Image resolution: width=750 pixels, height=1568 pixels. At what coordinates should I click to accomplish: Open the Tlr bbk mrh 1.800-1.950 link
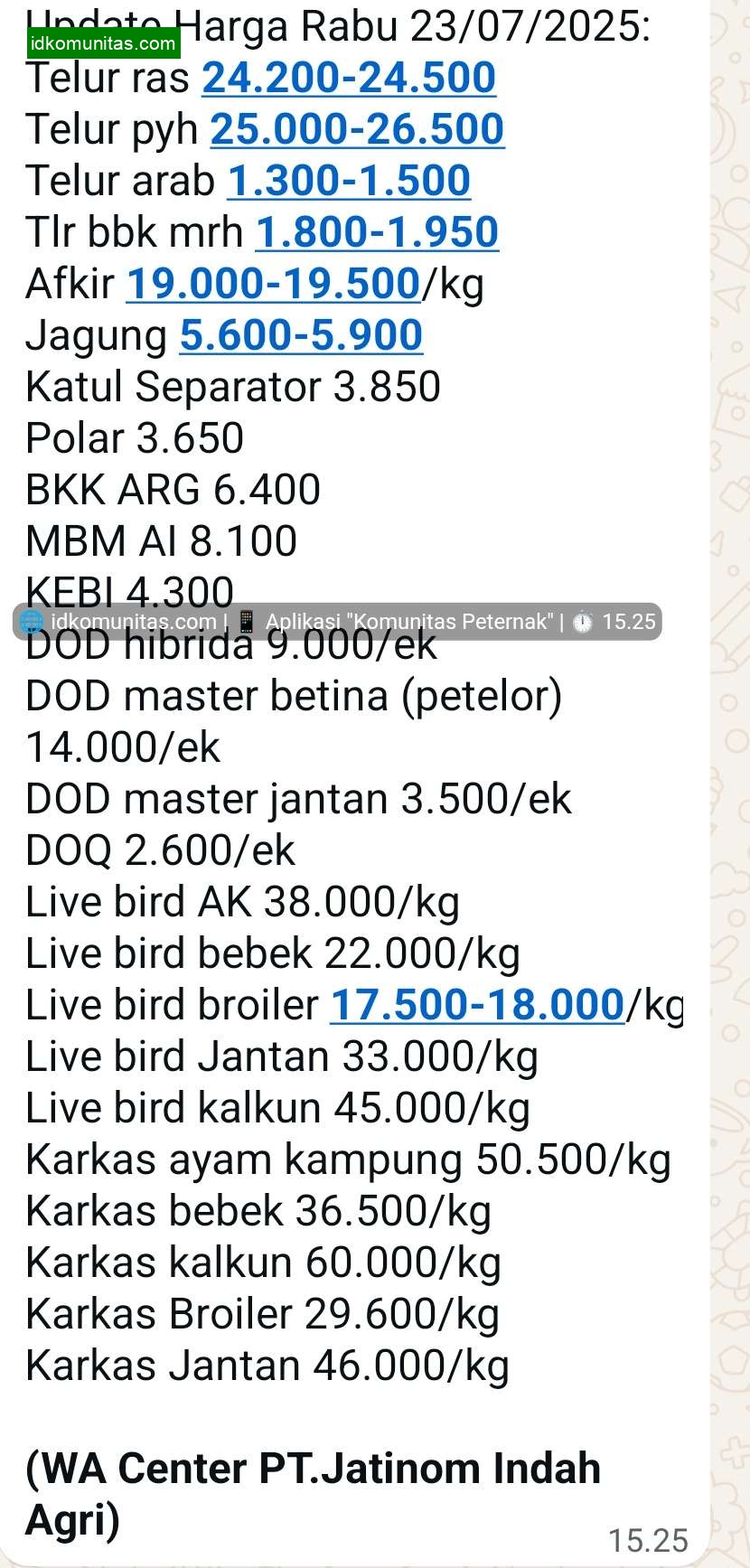377,233
